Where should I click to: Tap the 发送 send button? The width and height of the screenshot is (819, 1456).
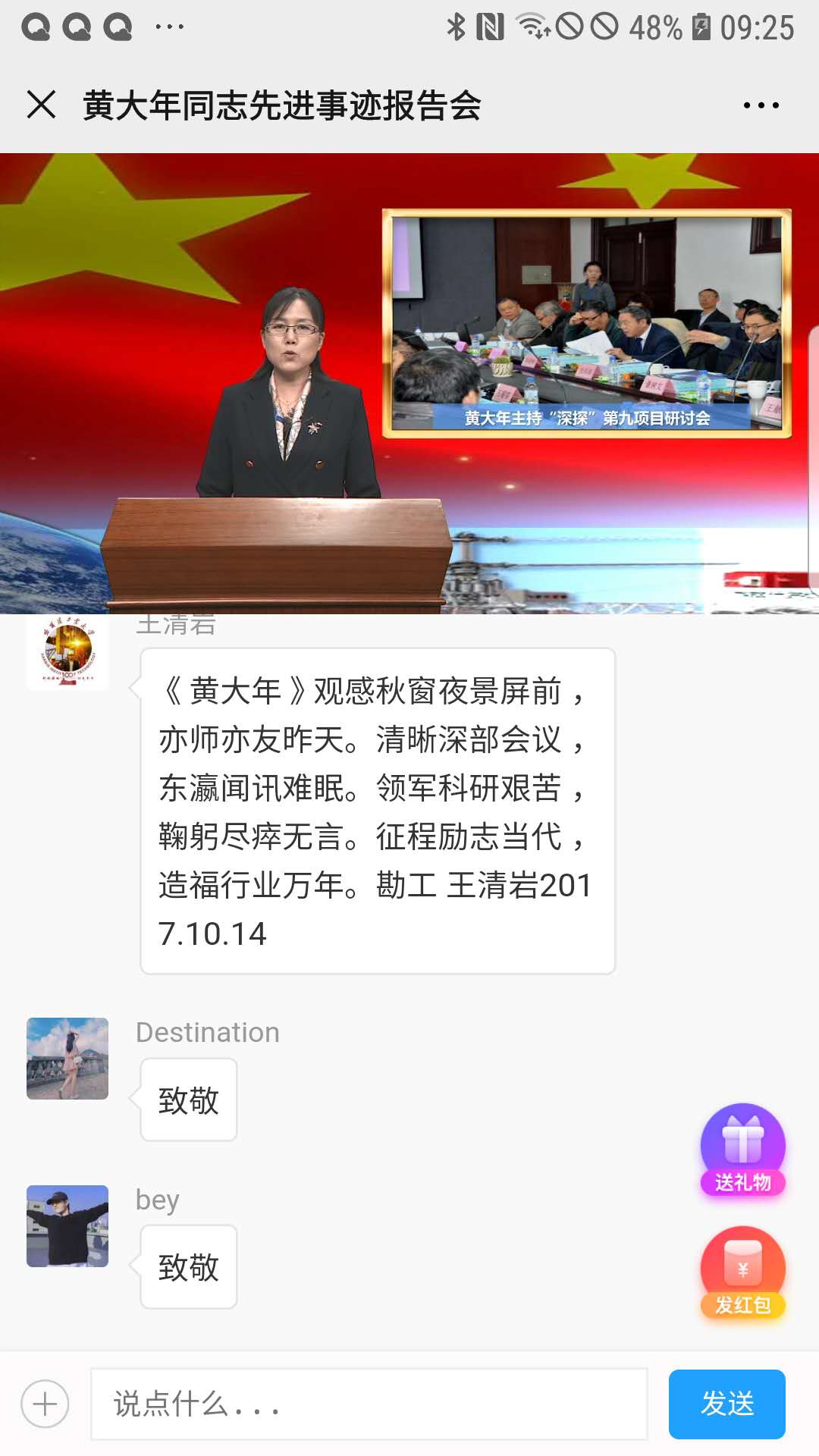pos(726,1404)
